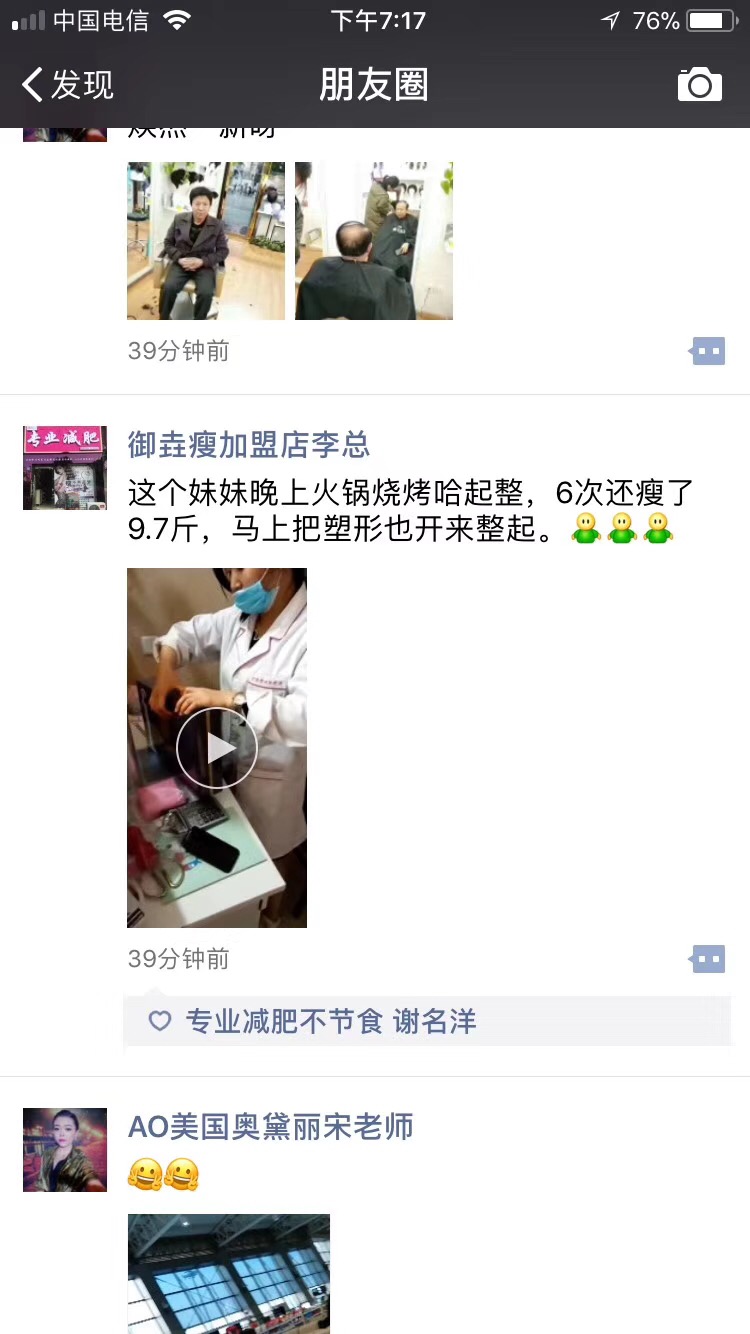Open the first hair salon photo

[x=205, y=241]
